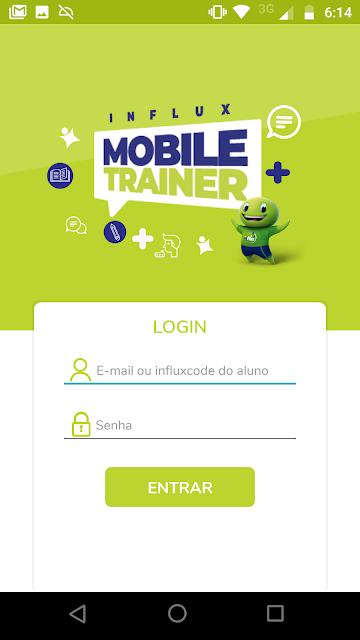Screen dimensions: 360x640
Task: Tap the ENTRAR button
Action: [180, 487]
